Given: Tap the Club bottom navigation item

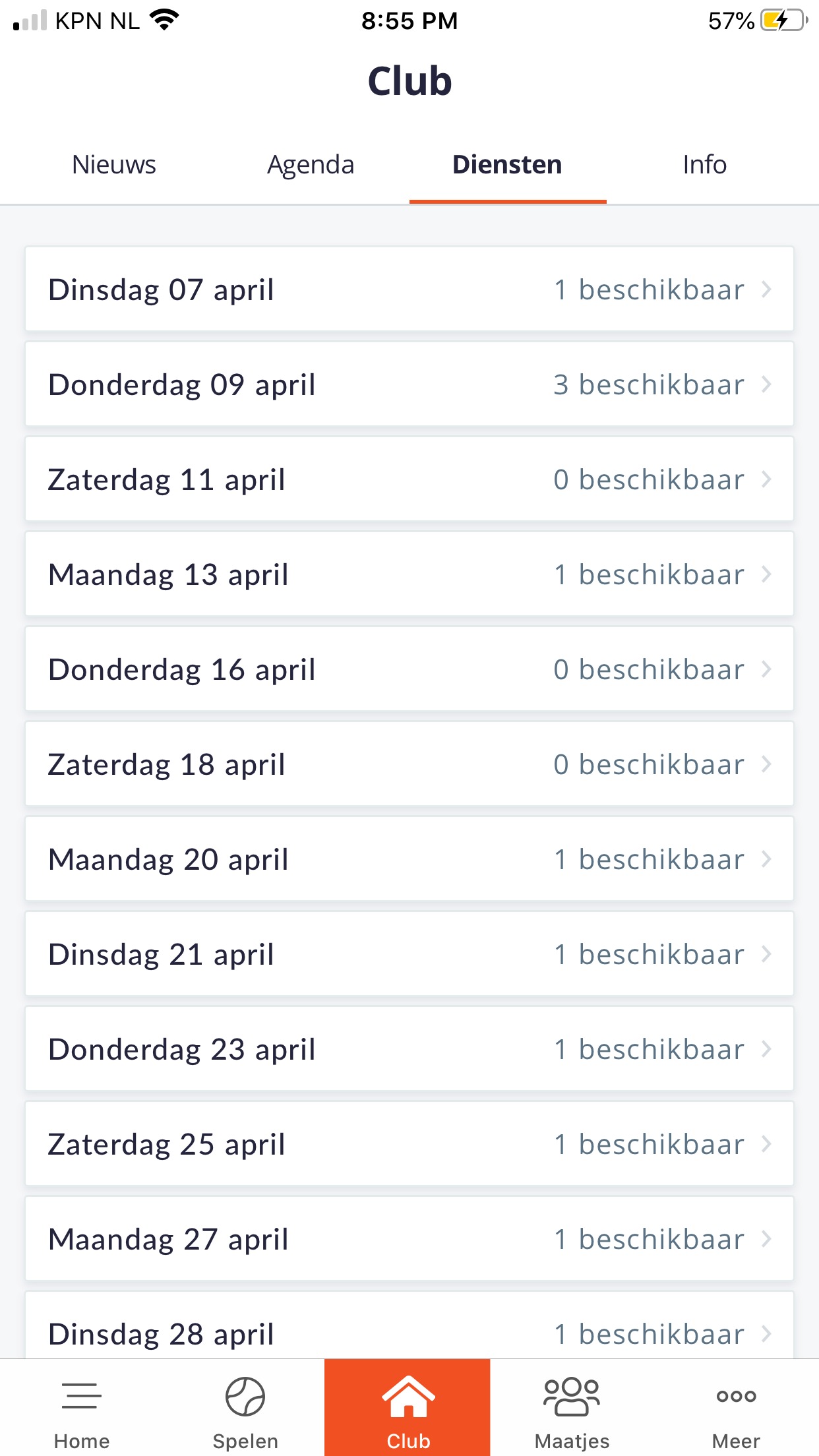Looking at the screenshot, I should [408, 1409].
